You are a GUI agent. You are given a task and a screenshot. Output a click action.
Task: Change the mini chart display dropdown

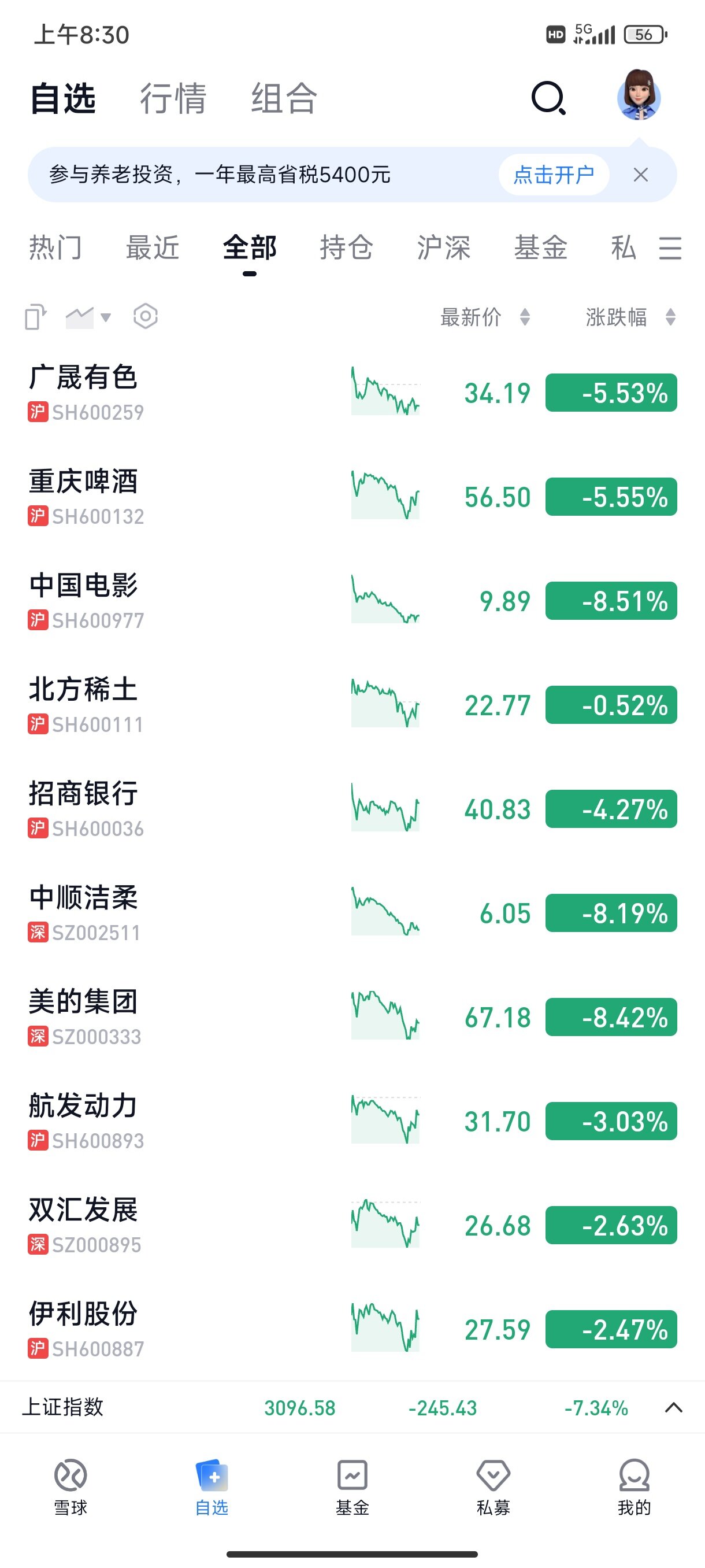coord(88,316)
